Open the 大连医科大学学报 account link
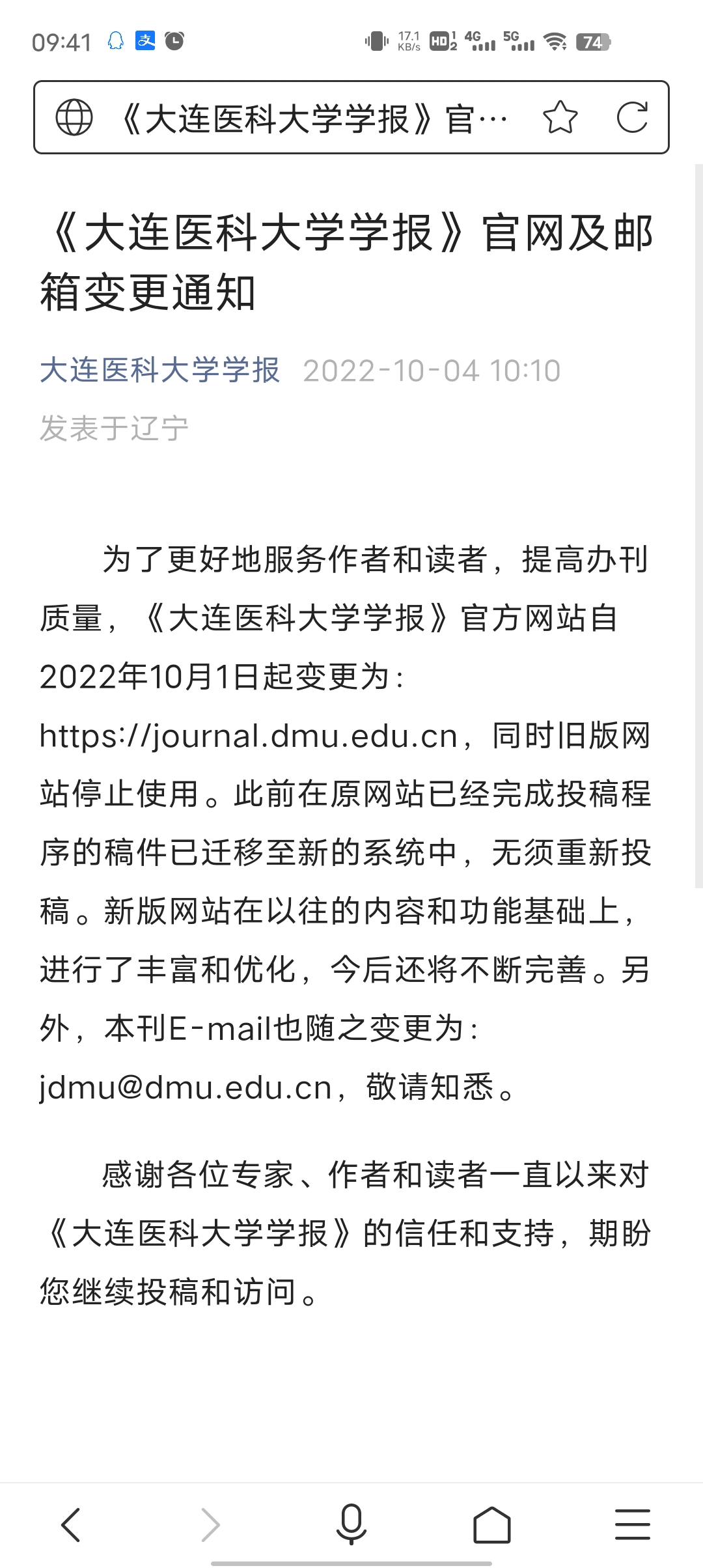Image resolution: width=703 pixels, height=1568 pixels. [x=159, y=371]
